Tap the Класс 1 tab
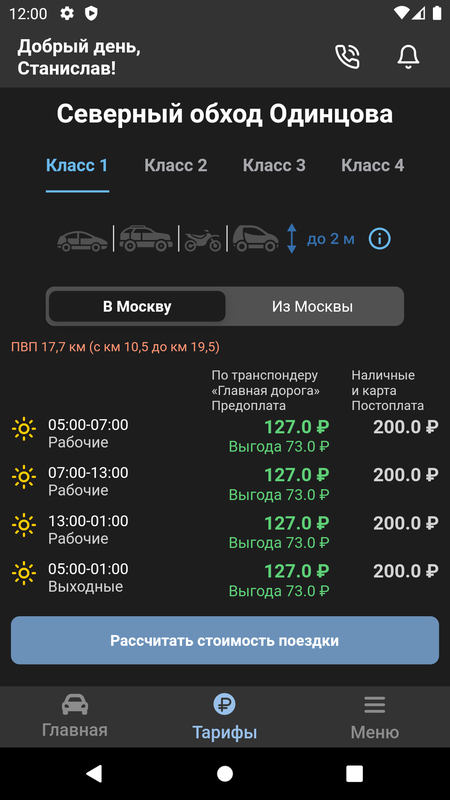 [77, 165]
